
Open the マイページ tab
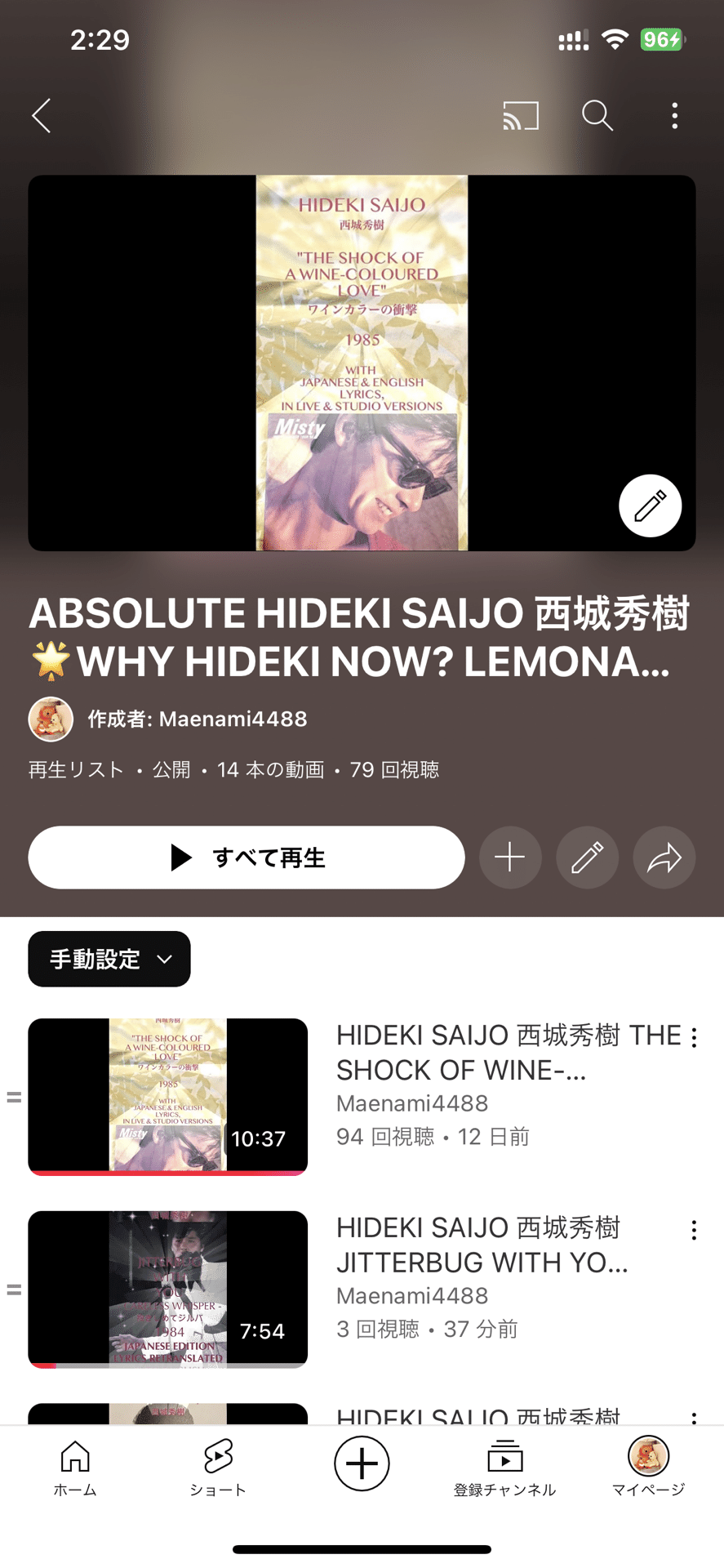tap(647, 1470)
